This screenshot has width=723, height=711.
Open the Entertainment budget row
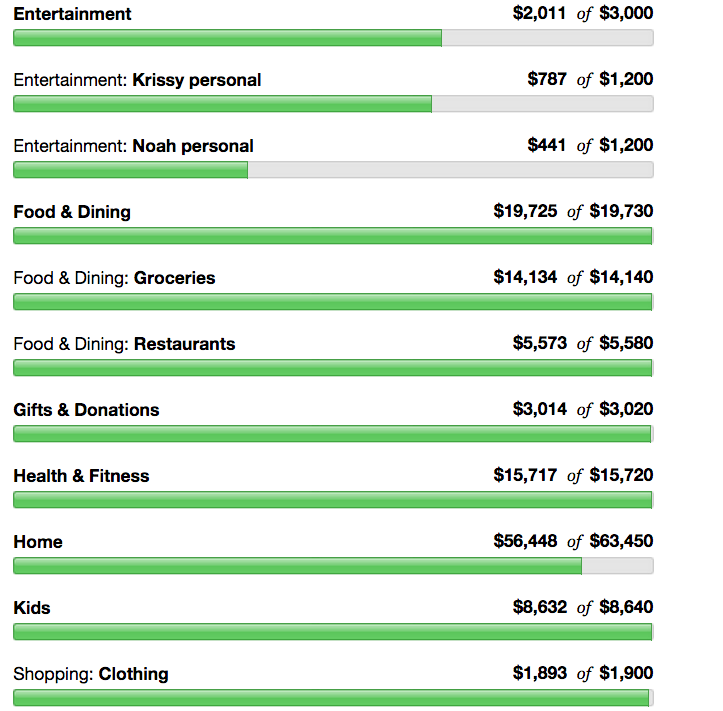[x=72, y=14]
